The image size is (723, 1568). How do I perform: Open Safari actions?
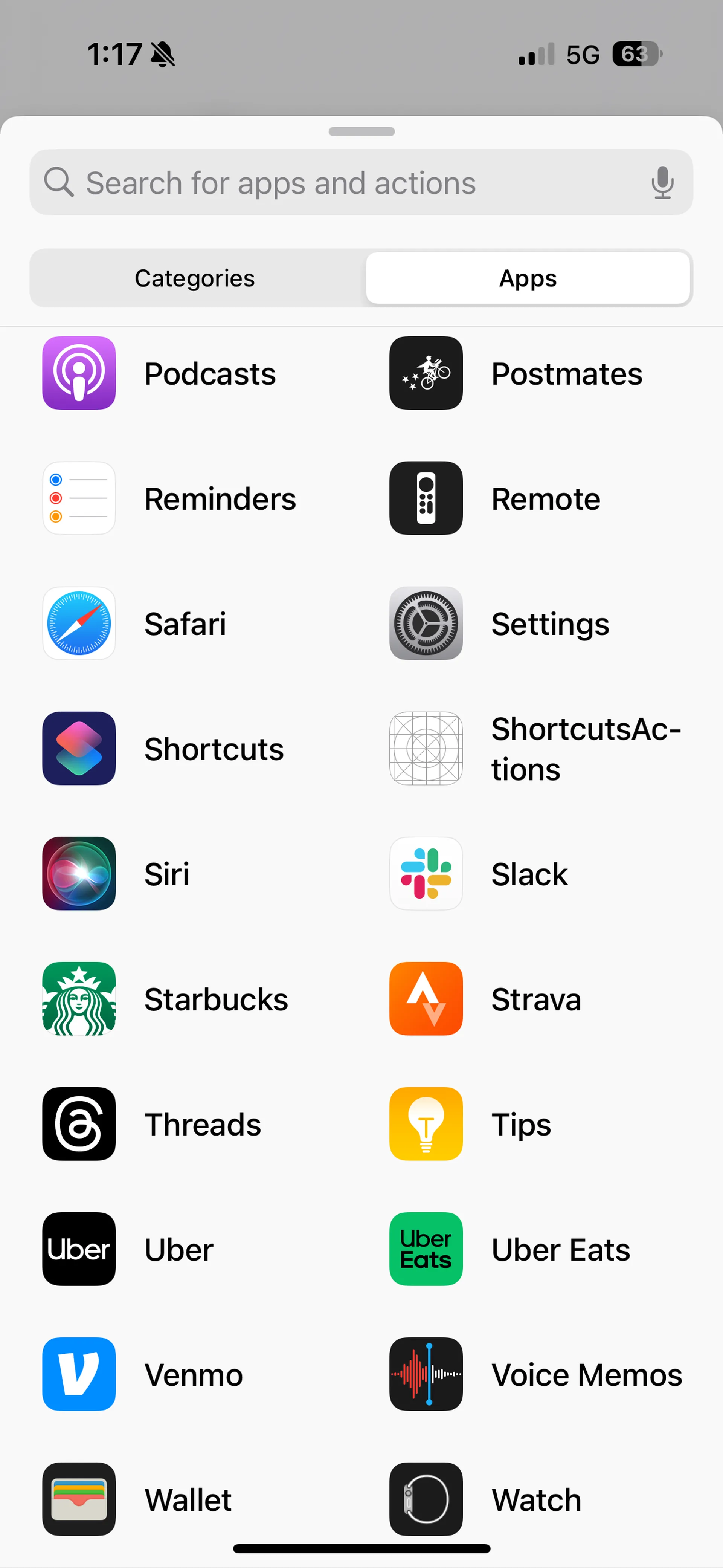134,623
